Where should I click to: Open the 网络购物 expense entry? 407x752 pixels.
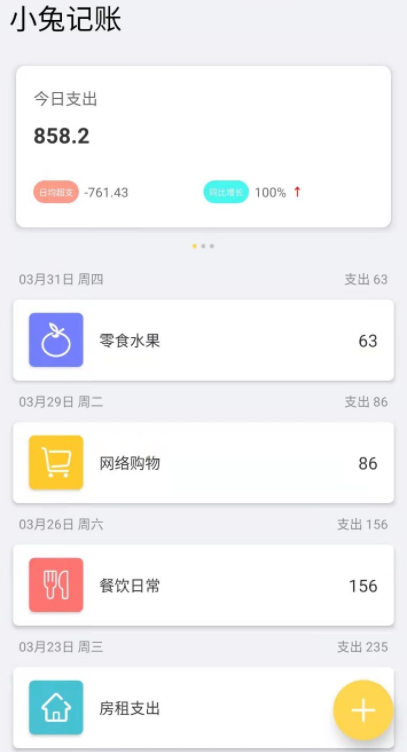pos(203,463)
